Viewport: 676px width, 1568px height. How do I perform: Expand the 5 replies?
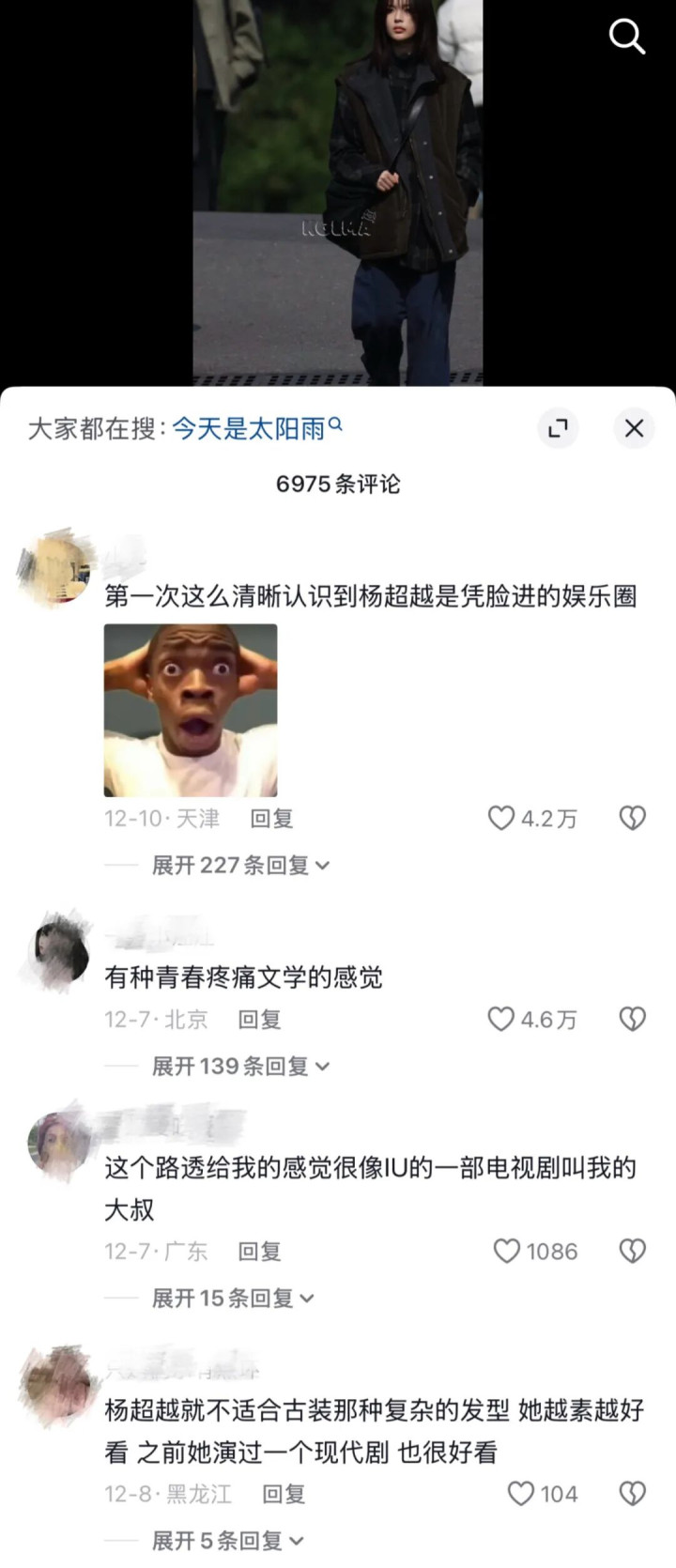[x=228, y=1541]
